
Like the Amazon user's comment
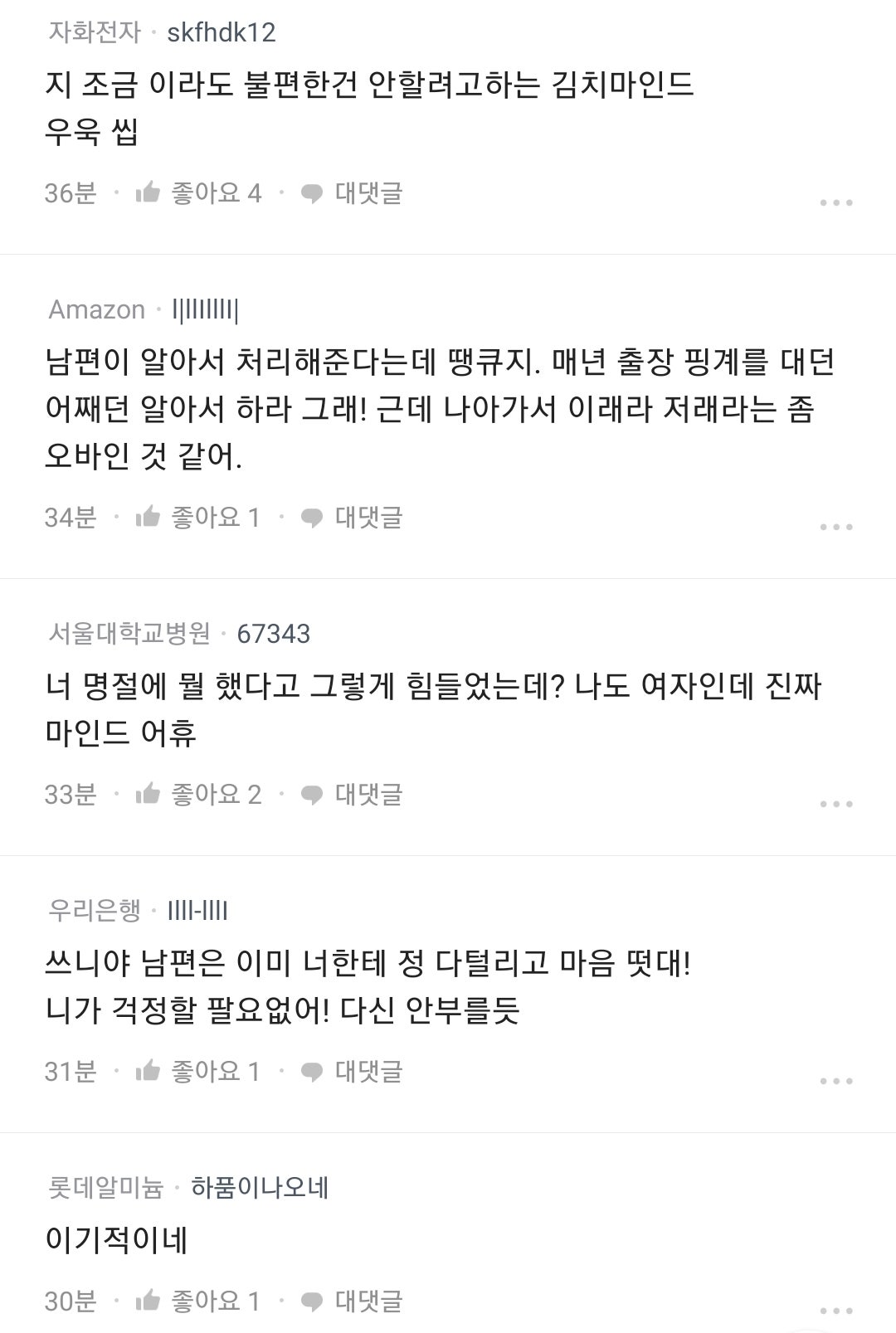click(198, 518)
